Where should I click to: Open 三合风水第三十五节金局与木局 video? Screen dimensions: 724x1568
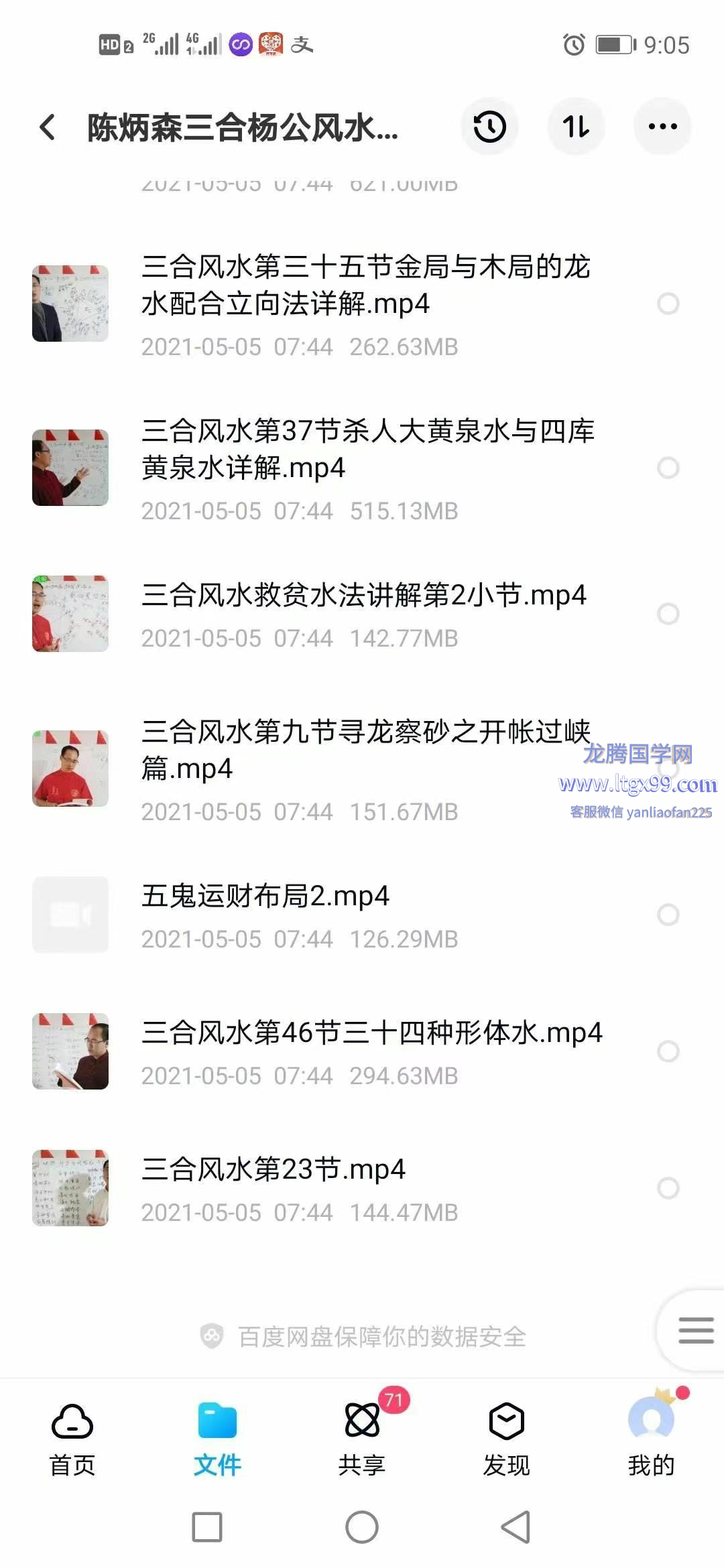pyautogui.click(x=365, y=285)
